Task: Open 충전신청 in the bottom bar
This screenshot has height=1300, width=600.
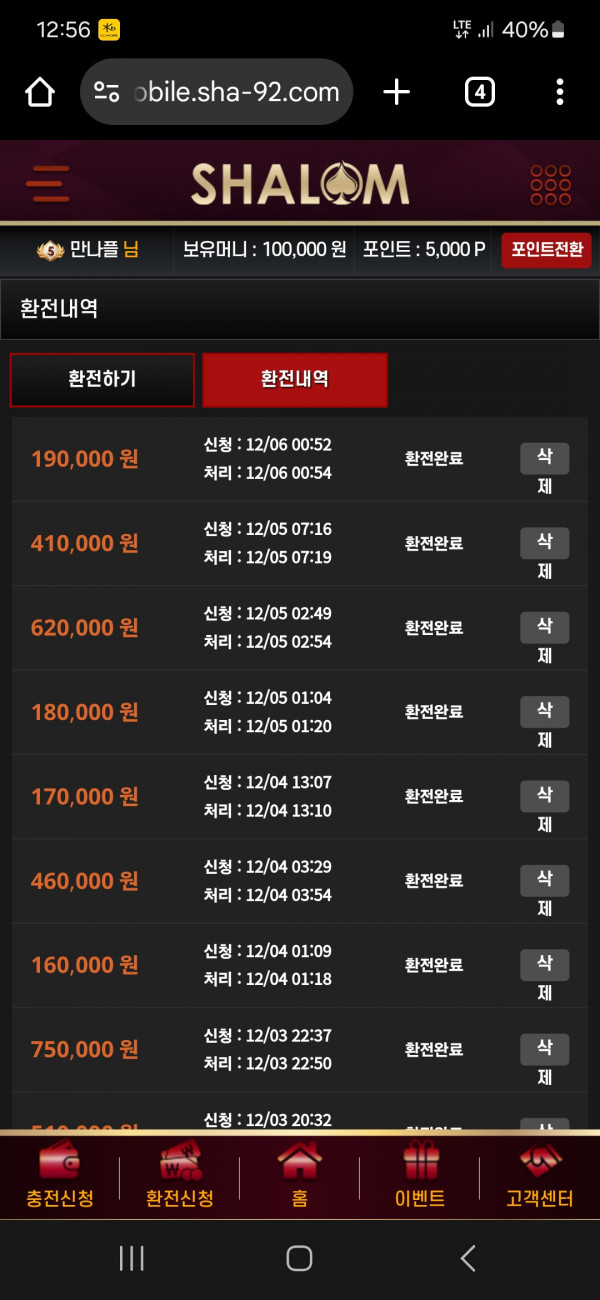Action: coord(60,1177)
